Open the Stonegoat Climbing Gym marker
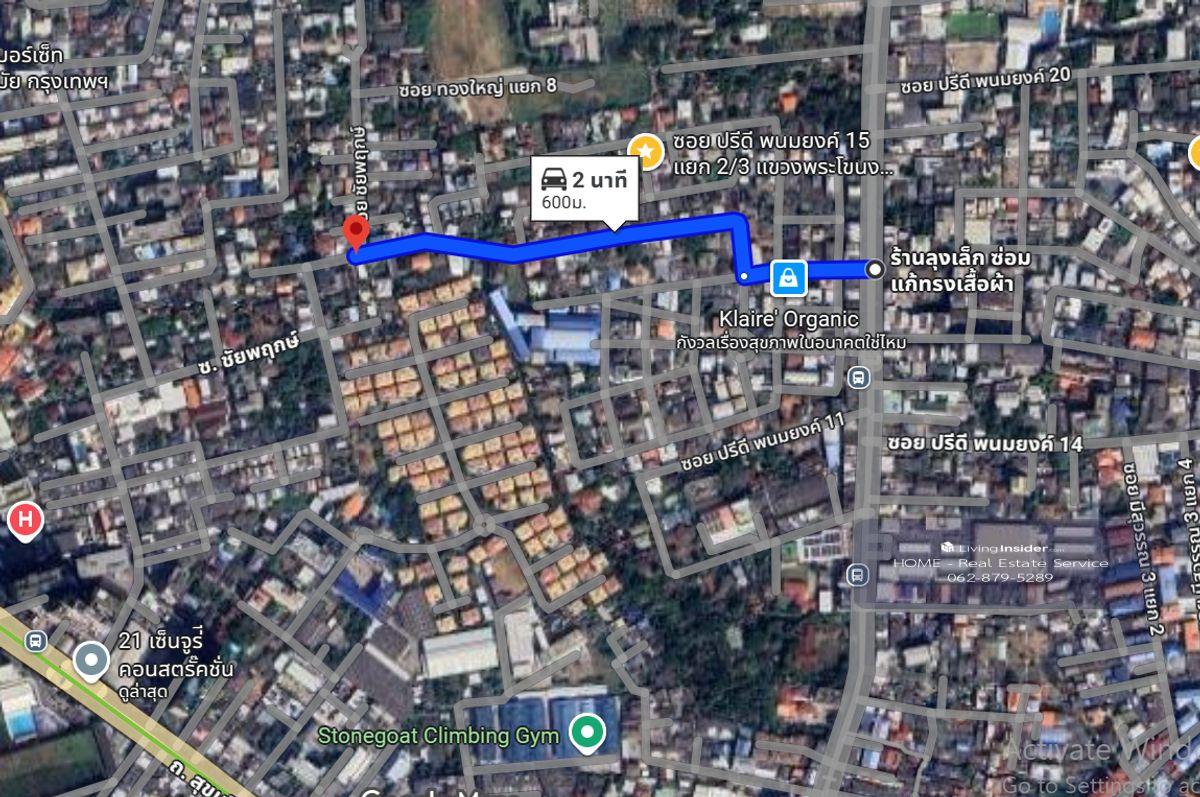This screenshot has width=1200, height=797. pyautogui.click(x=586, y=736)
